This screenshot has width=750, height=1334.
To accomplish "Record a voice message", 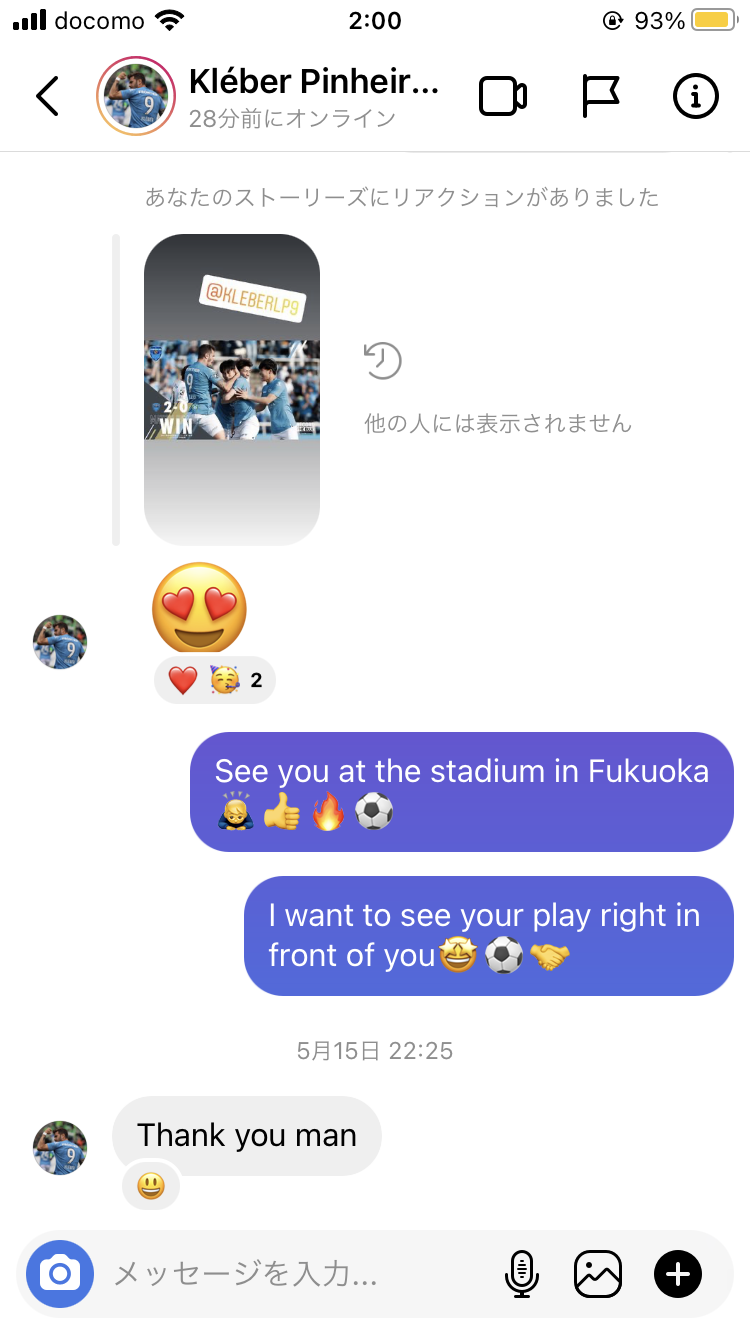I will coord(521,1274).
